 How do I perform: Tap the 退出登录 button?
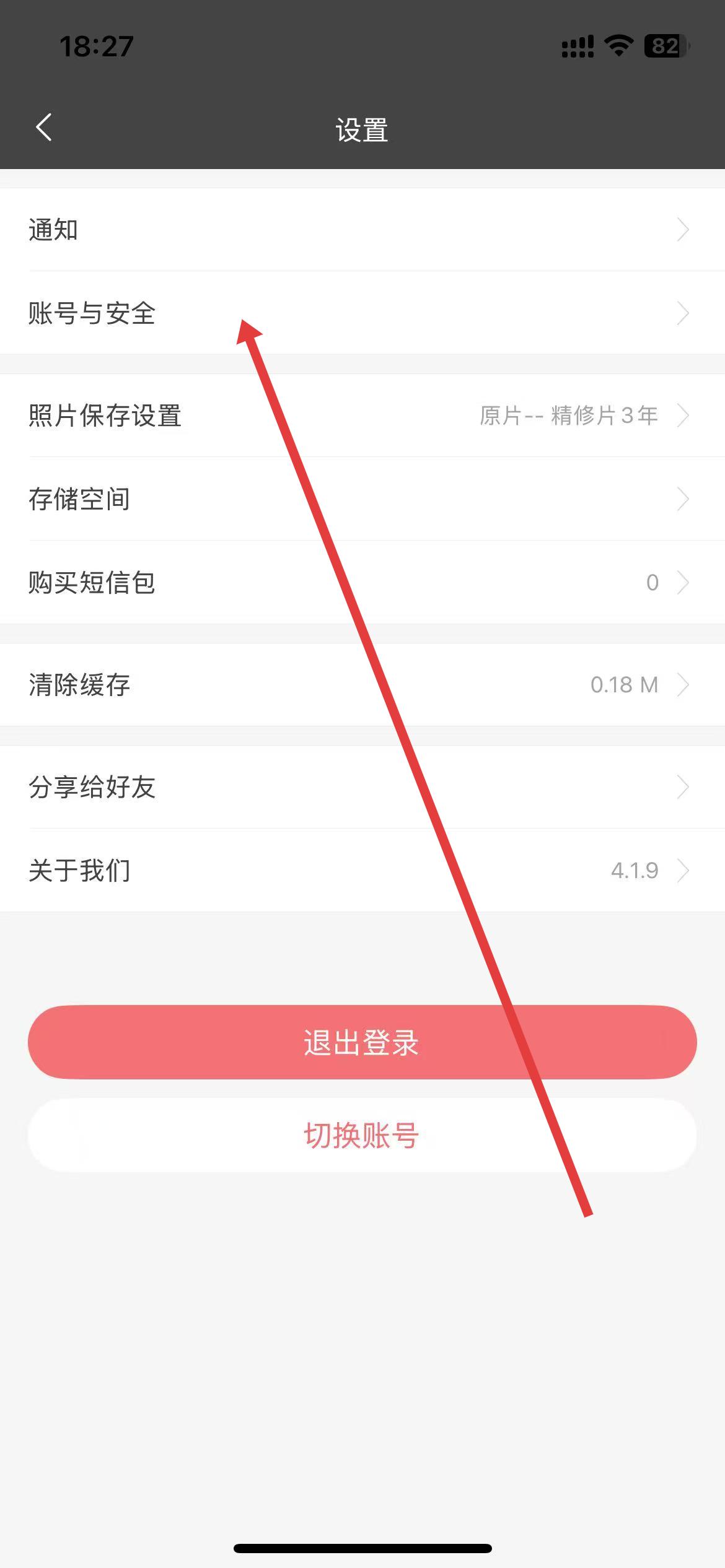[x=362, y=1042]
